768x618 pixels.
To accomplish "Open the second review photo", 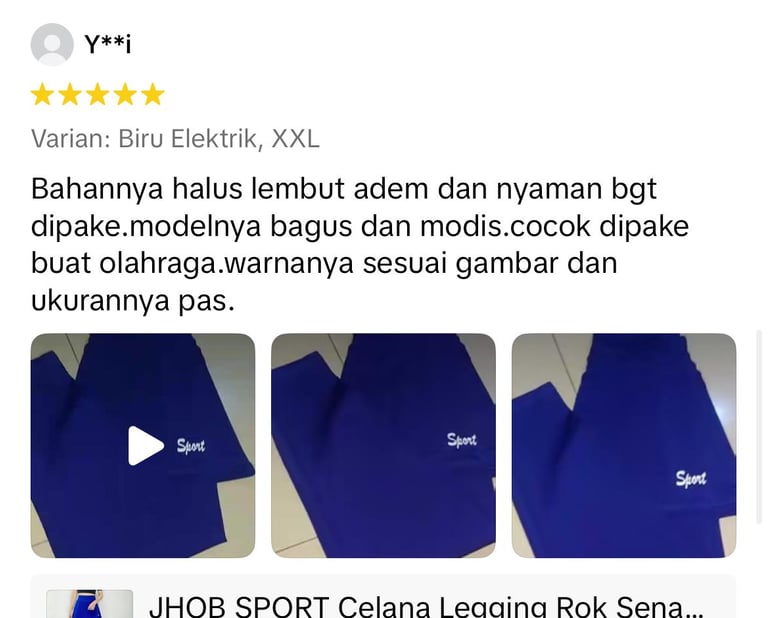I will [383, 446].
